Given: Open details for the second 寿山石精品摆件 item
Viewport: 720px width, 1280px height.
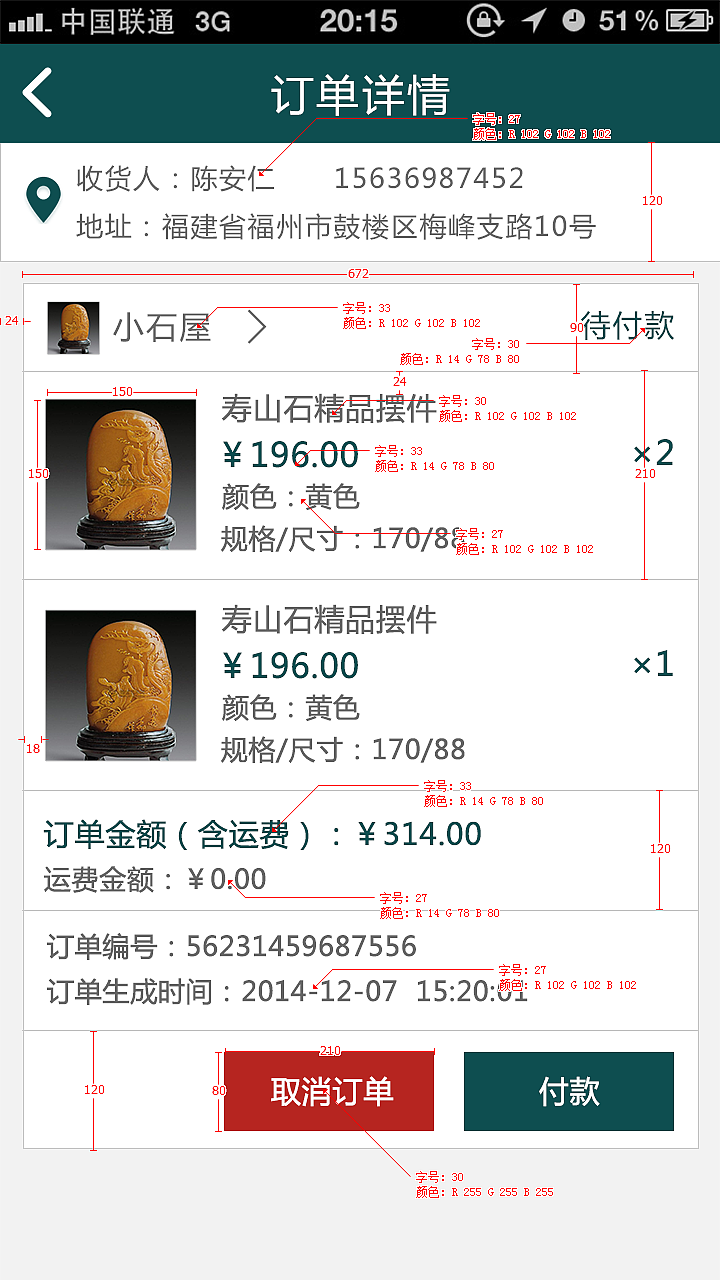Looking at the screenshot, I should point(330,620).
